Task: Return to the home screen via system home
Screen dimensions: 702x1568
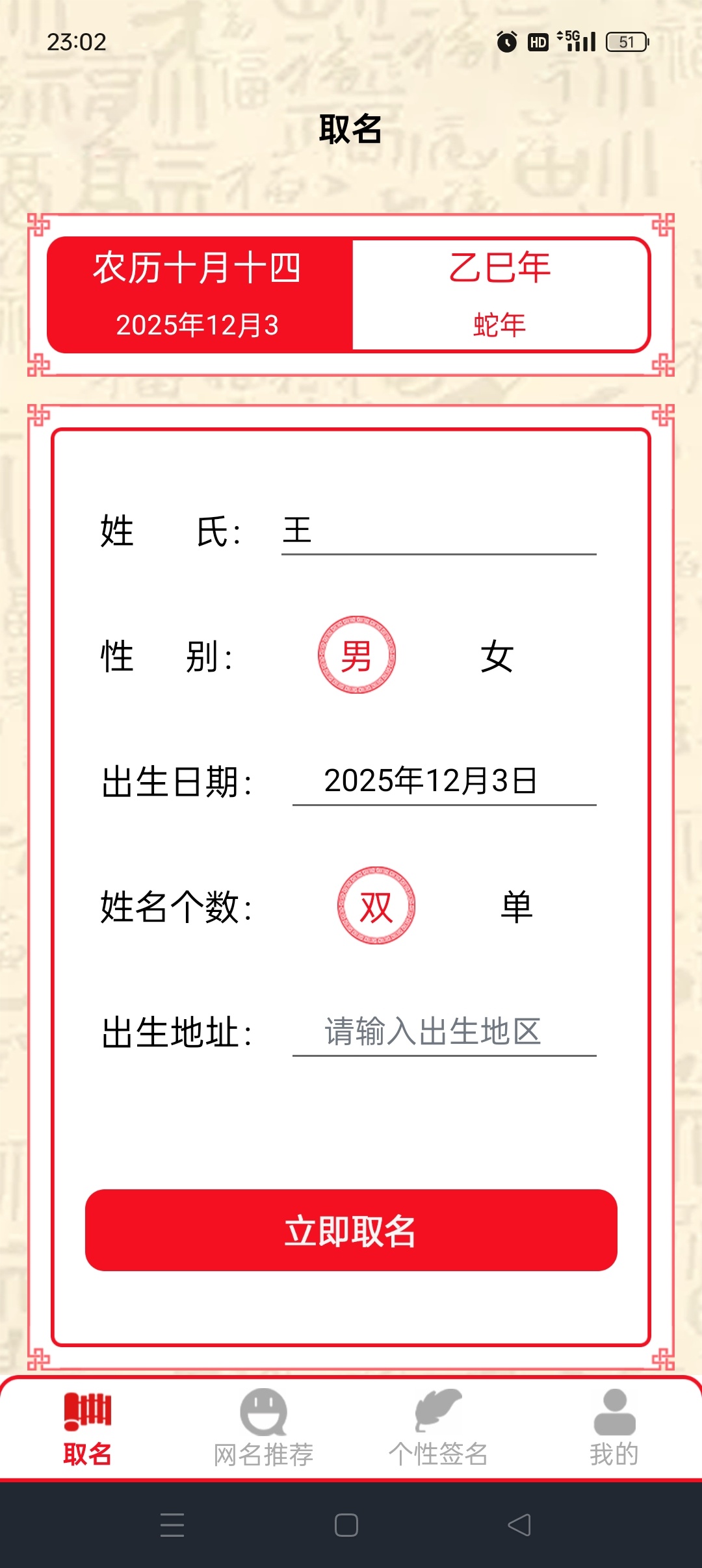Action: (346, 1525)
